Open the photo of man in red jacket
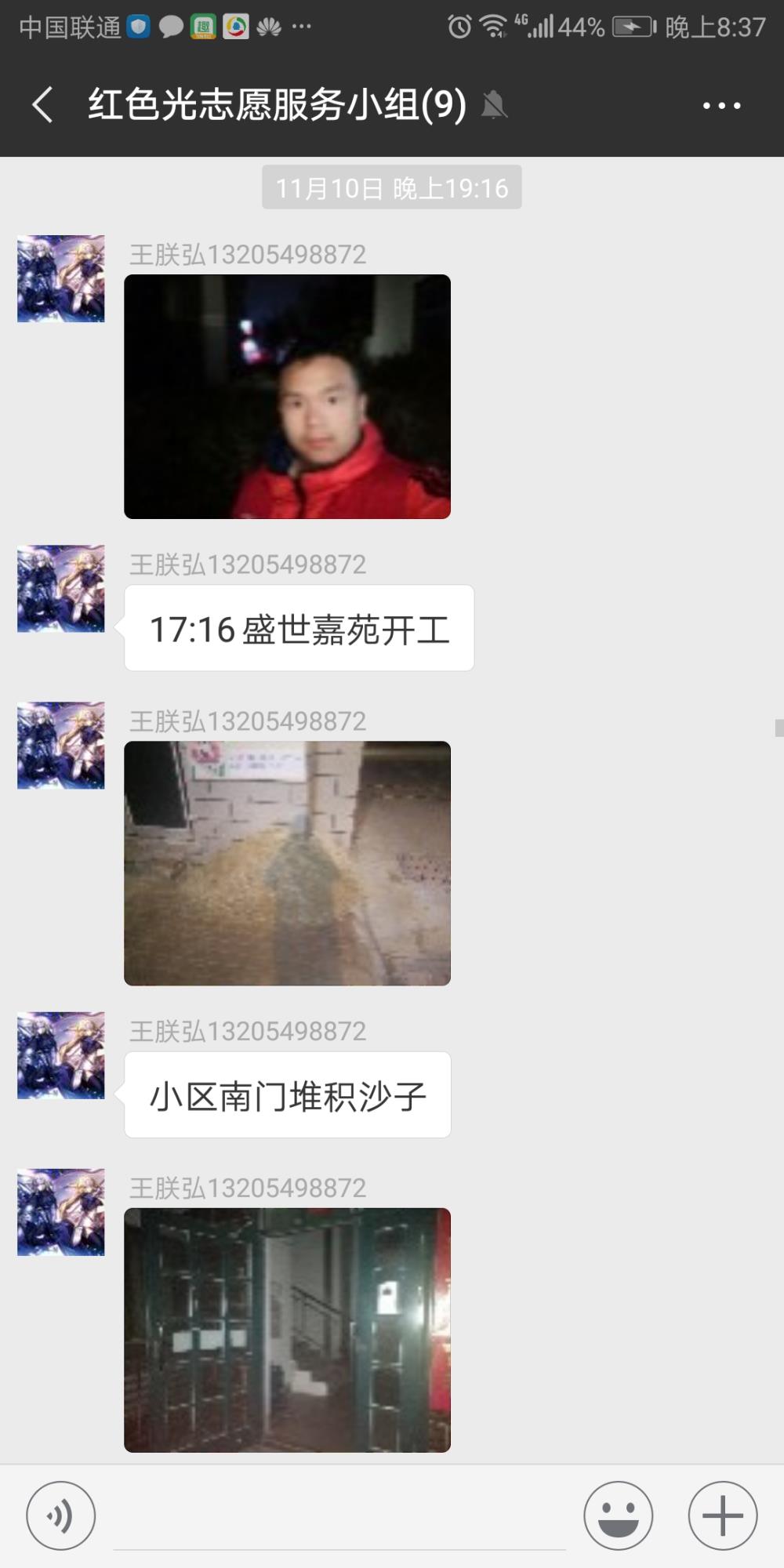 [x=287, y=397]
